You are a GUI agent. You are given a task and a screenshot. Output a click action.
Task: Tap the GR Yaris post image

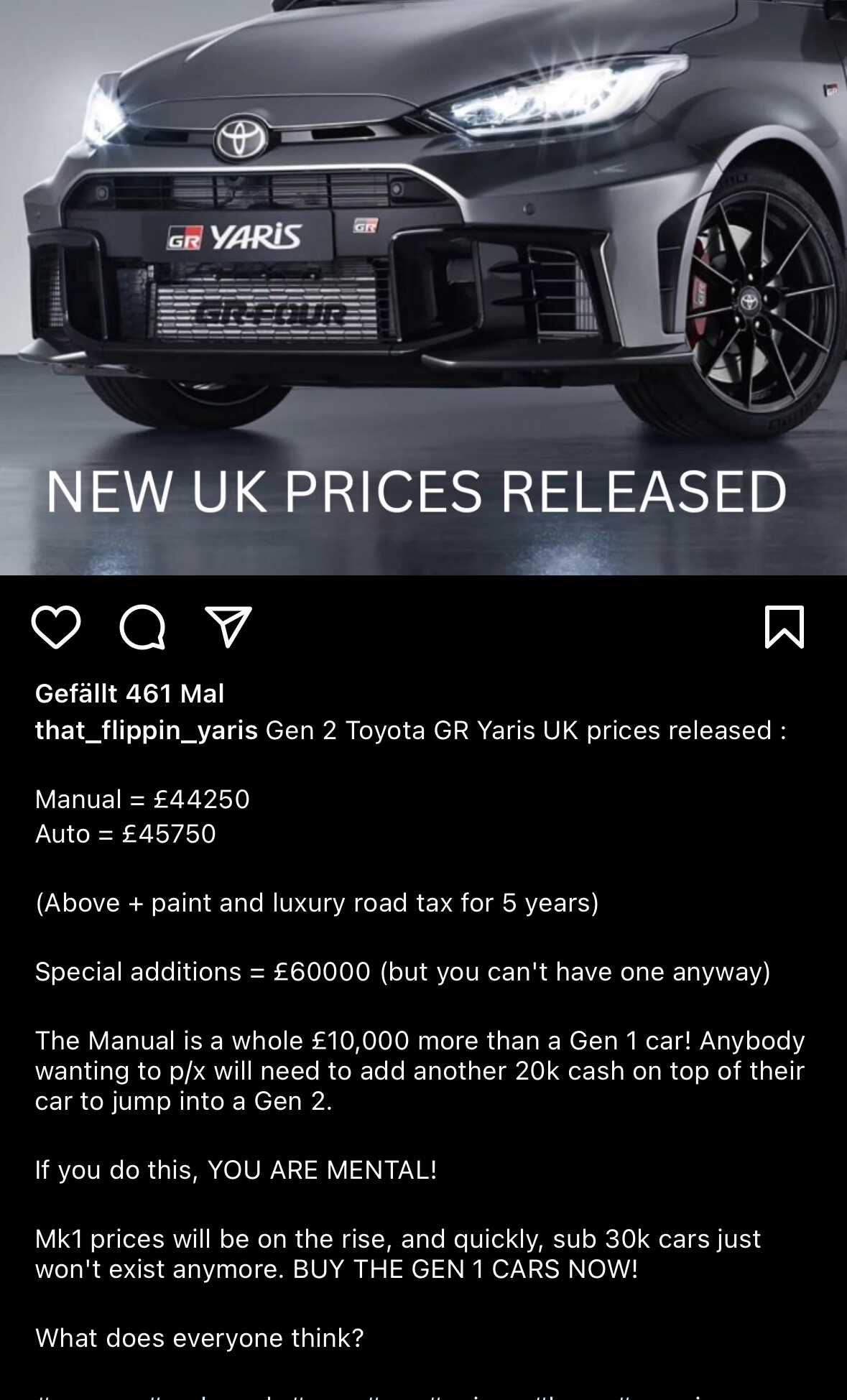point(423,287)
